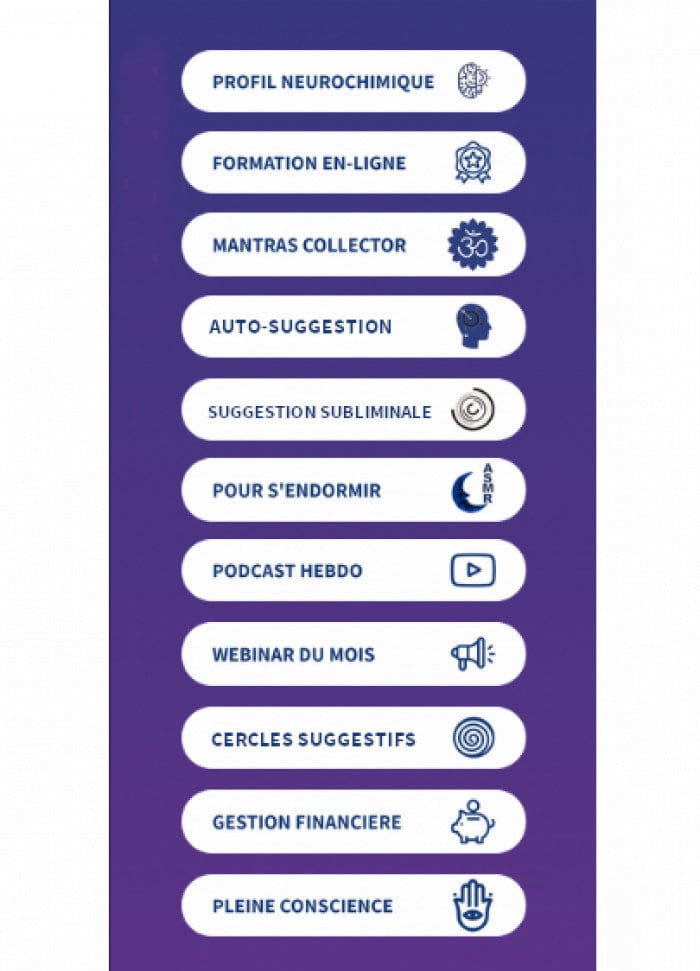Open Cercles Suggestifs

click(x=353, y=739)
